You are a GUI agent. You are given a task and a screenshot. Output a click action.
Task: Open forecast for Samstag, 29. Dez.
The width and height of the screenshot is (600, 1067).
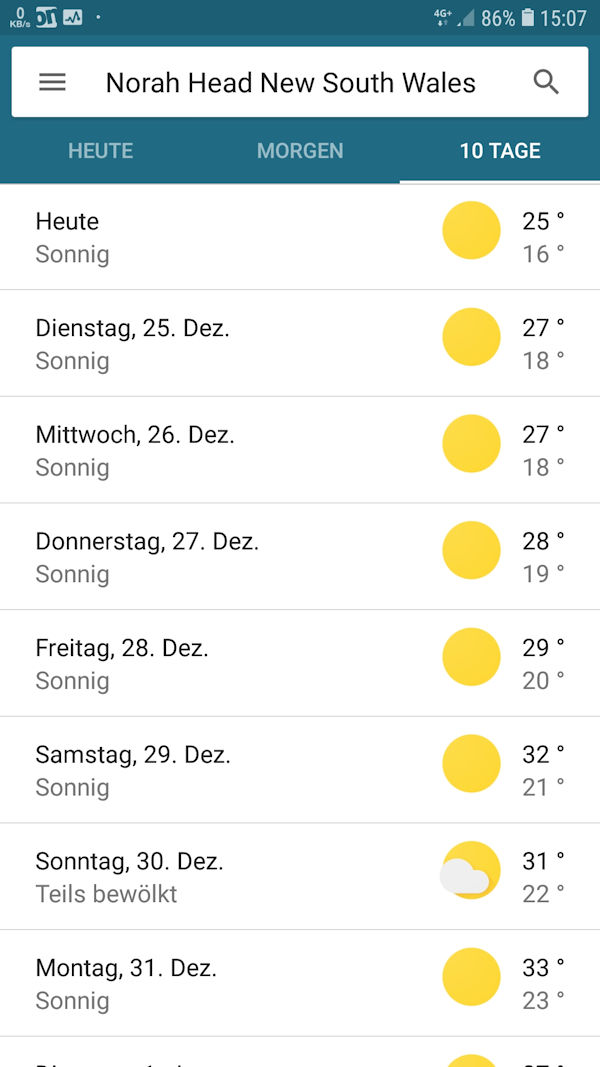[x=300, y=770]
